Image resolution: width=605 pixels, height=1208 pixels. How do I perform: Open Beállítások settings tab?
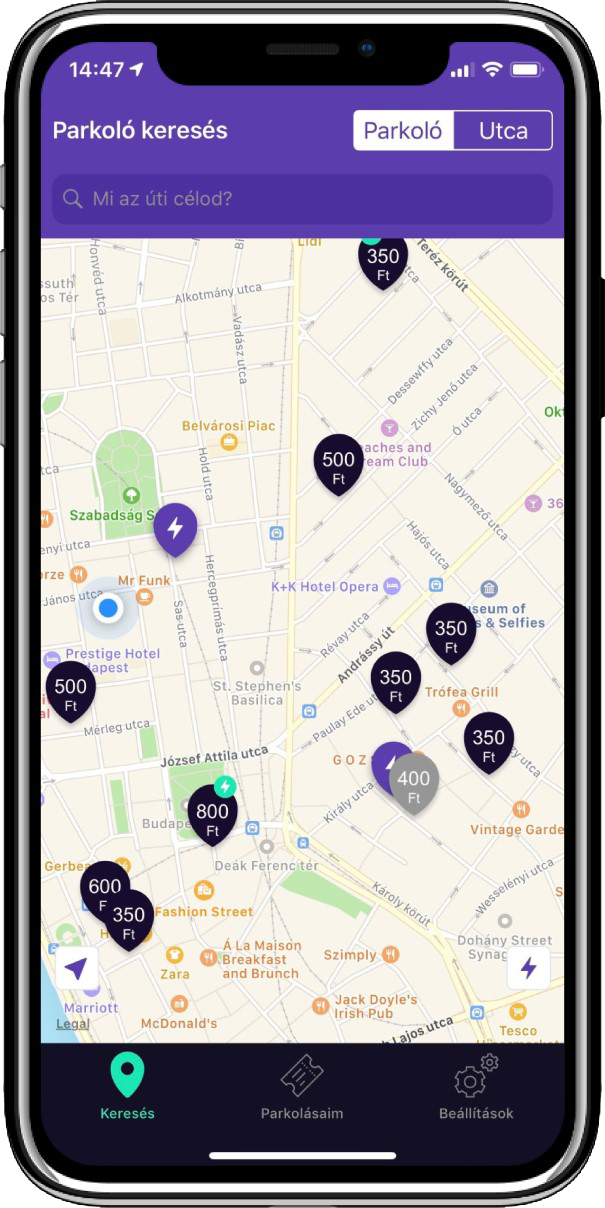[476, 1087]
